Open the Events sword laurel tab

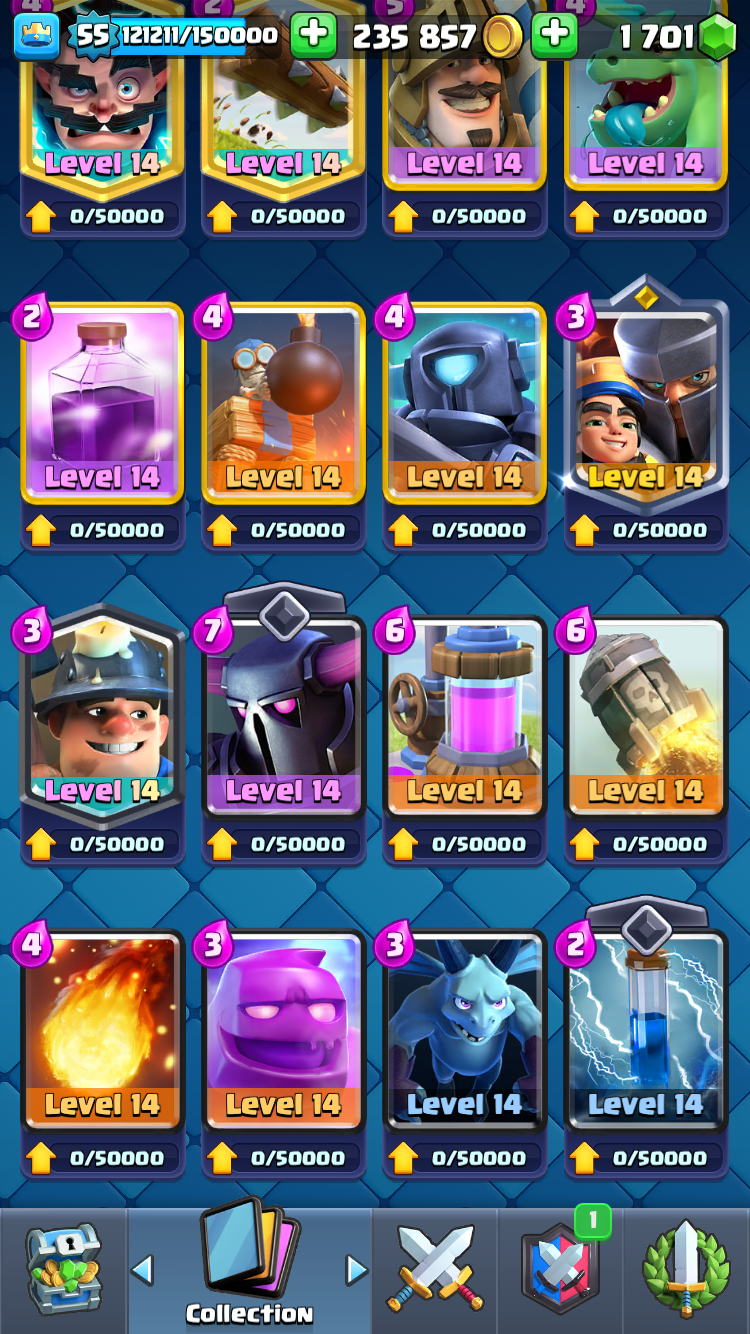(687, 1270)
